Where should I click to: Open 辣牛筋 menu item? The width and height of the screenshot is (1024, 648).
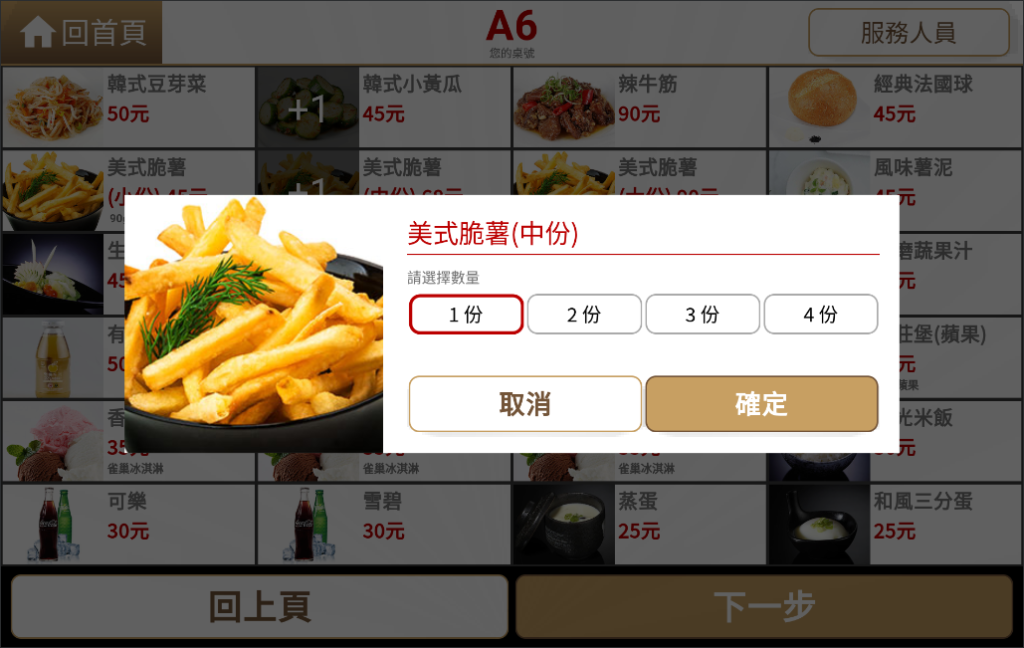[x=639, y=106]
